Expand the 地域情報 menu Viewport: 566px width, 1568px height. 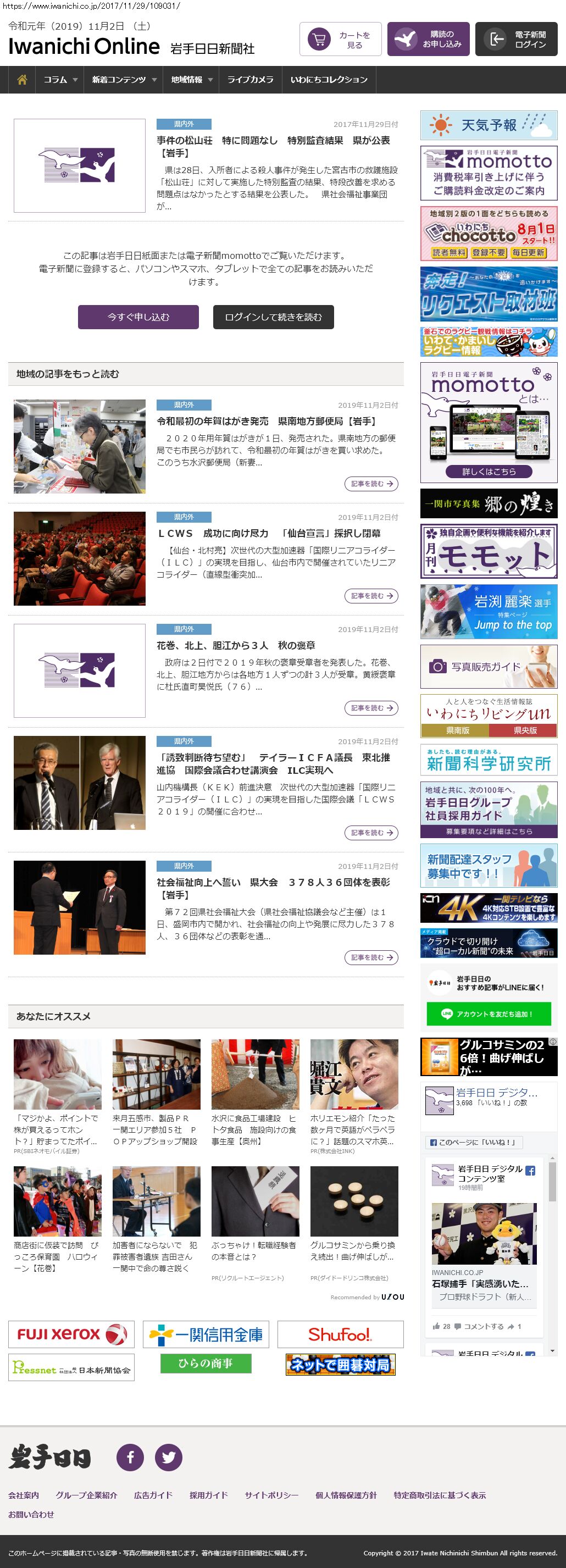click(x=191, y=80)
